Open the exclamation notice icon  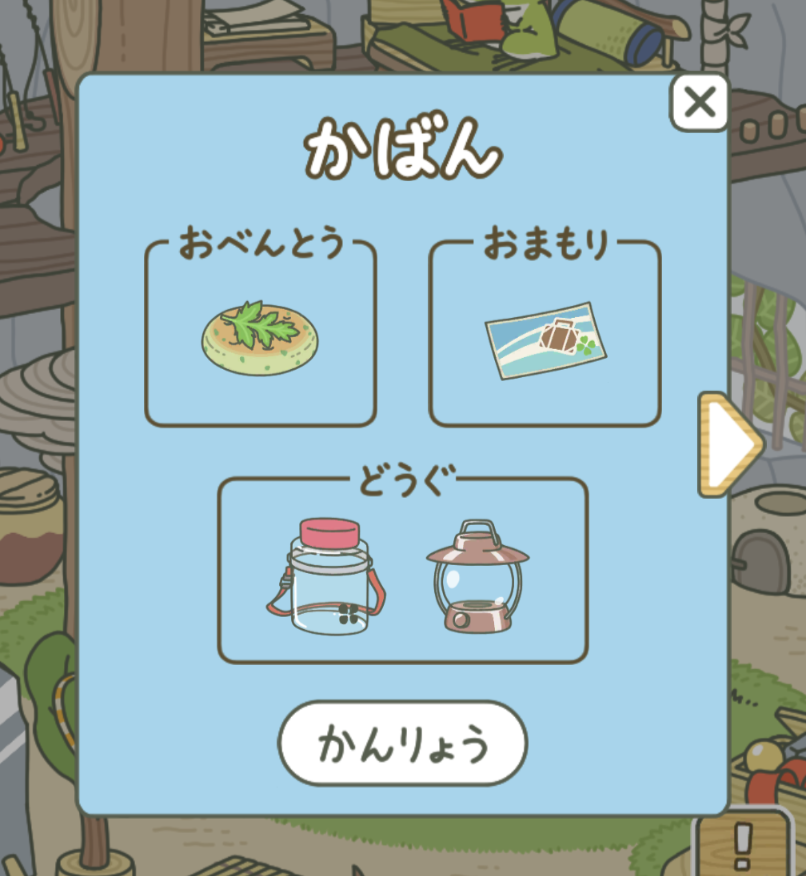click(x=741, y=846)
